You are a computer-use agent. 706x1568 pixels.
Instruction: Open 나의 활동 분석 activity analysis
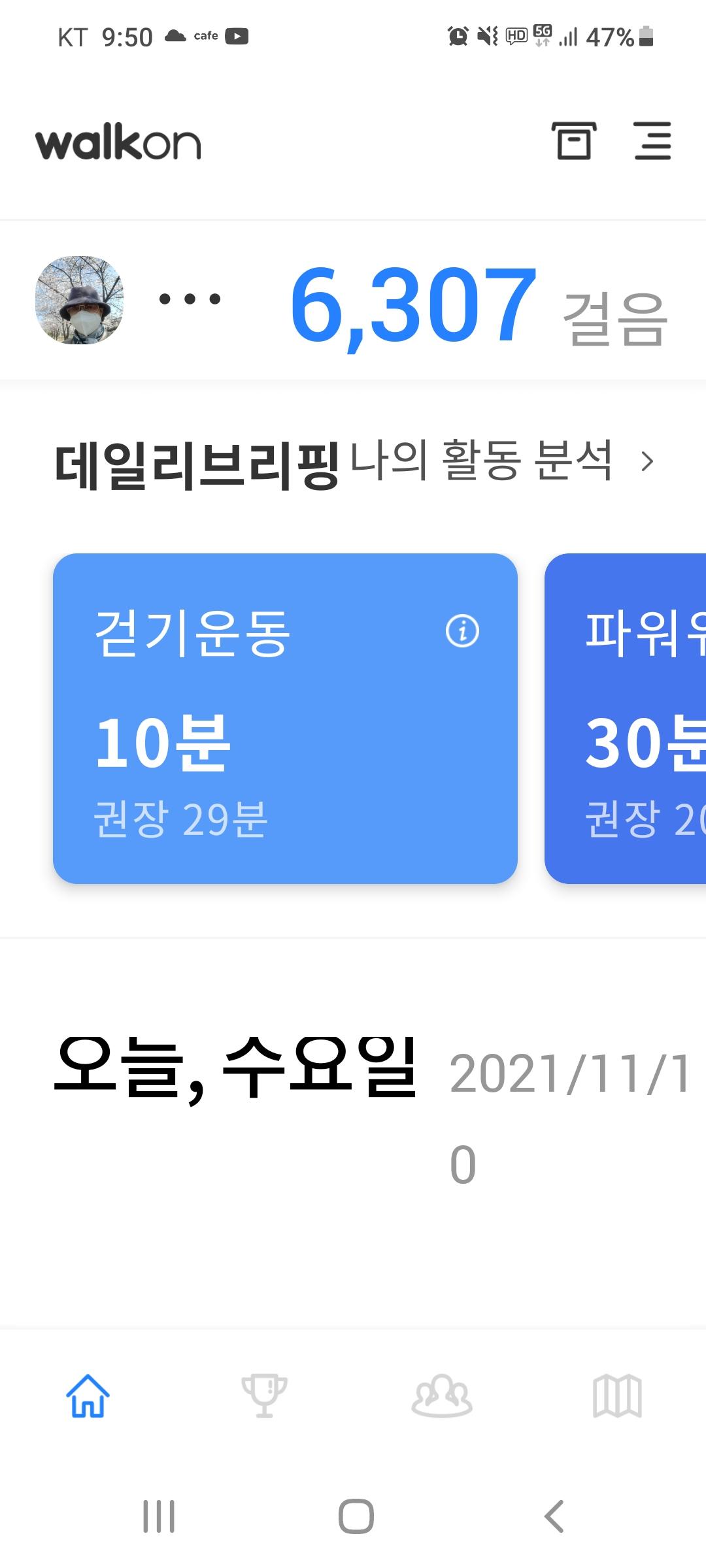click(x=500, y=461)
